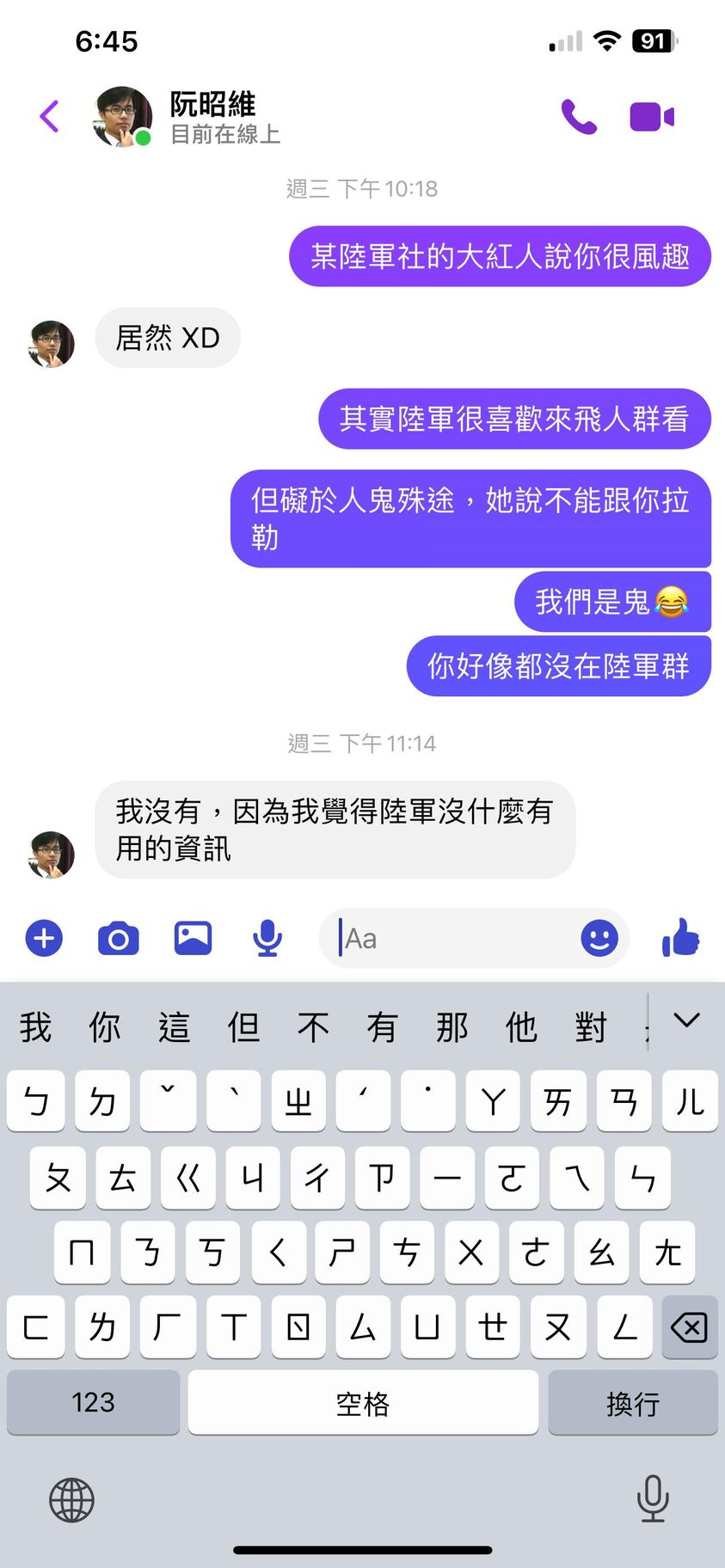Tap the 換行 return key

coord(632,1403)
